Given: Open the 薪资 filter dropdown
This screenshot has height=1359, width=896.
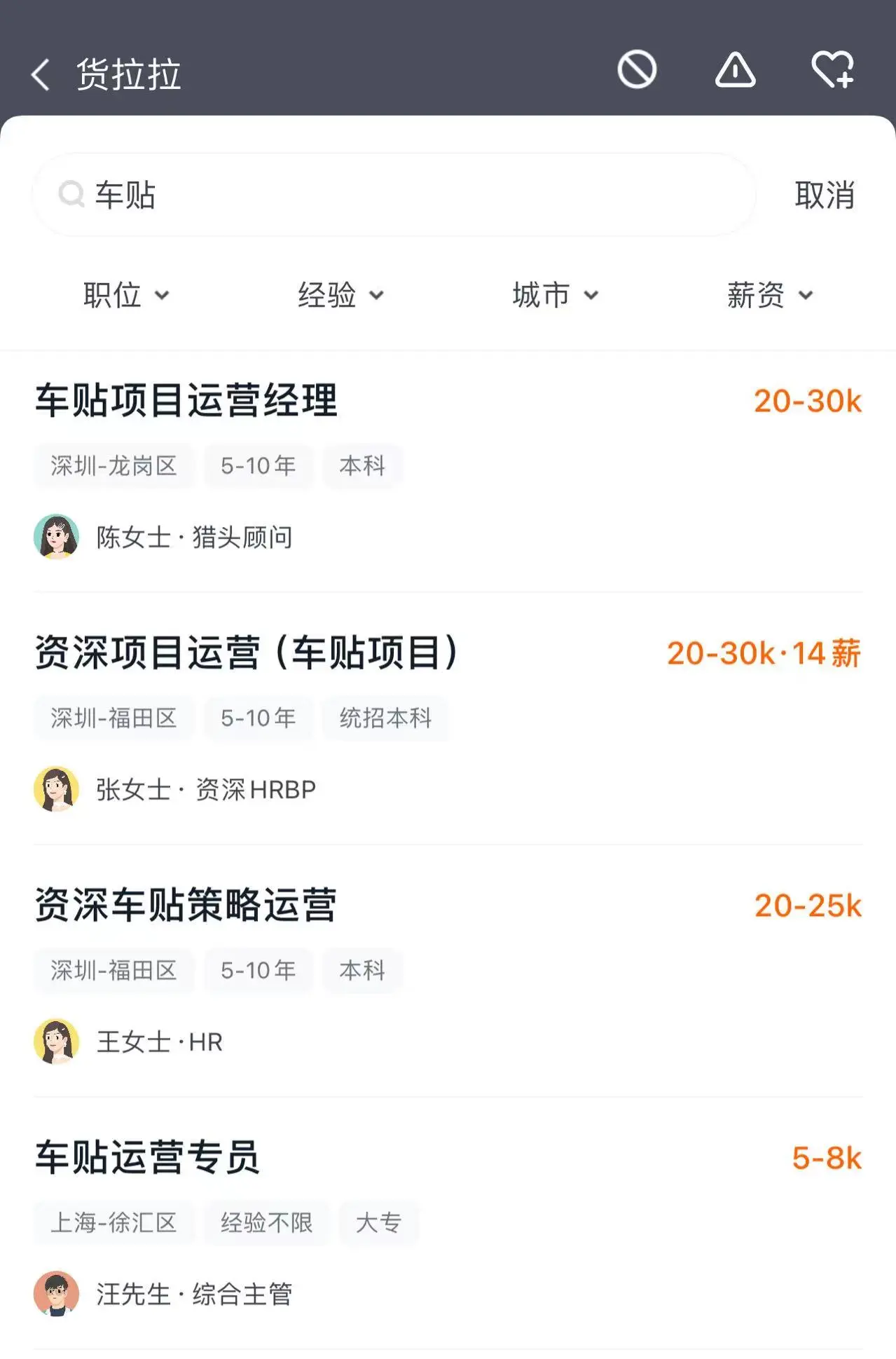Looking at the screenshot, I should point(769,295).
